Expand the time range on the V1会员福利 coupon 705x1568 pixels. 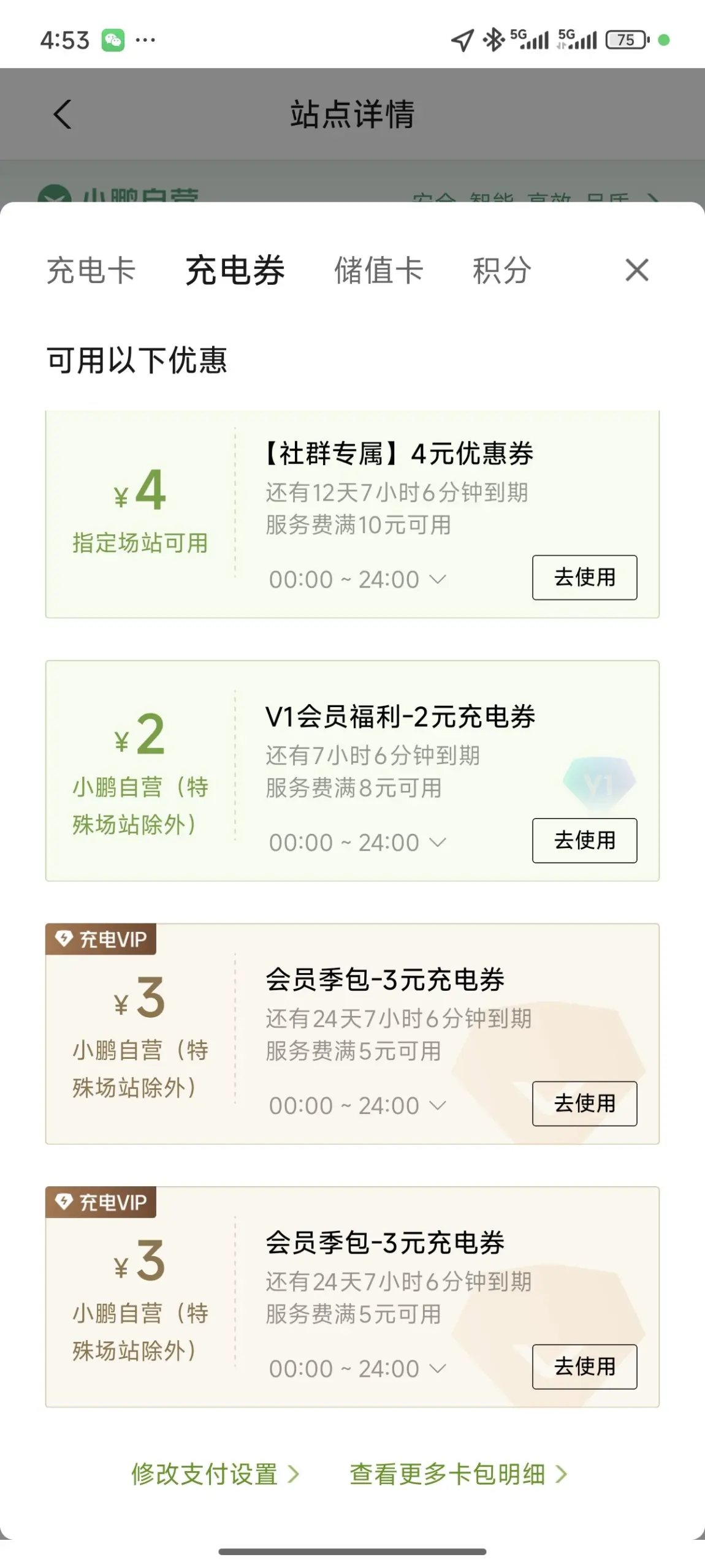coord(357,843)
